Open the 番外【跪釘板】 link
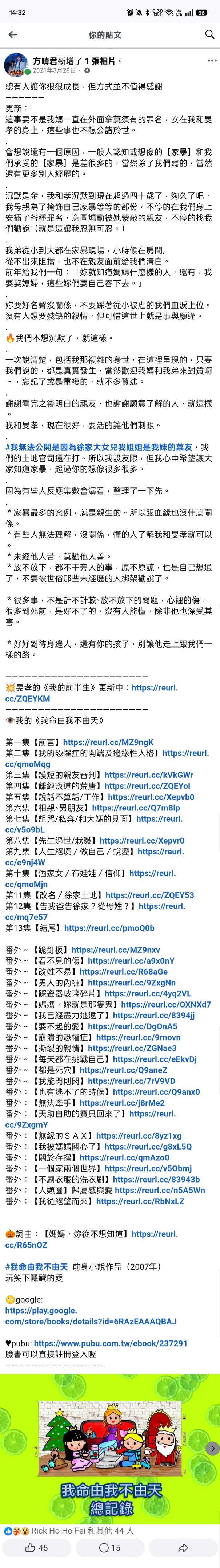Image resolution: width=220 pixels, height=1568 pixels. [x=115, y=950]
